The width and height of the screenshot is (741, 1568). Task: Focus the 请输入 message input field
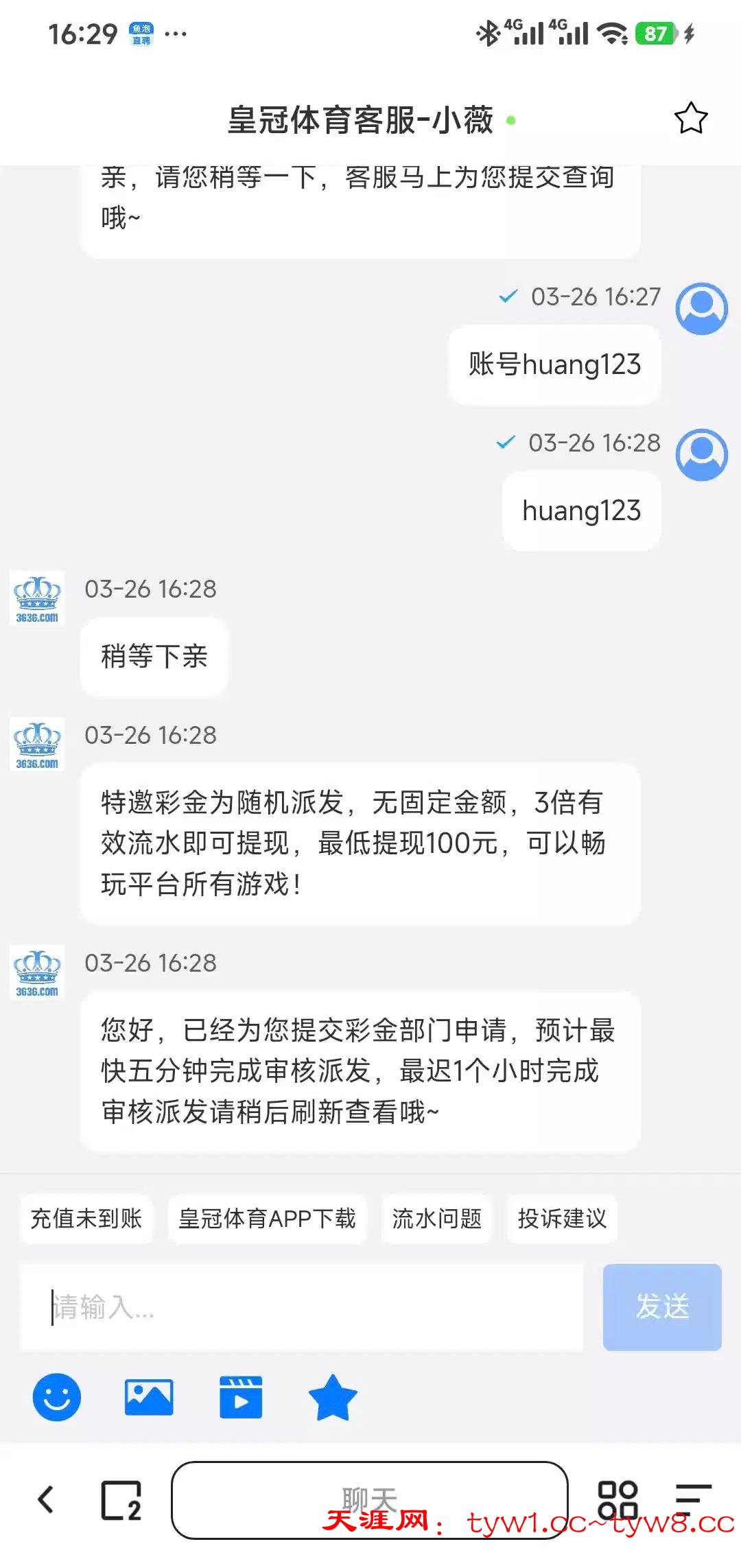[x=302, y=1307]
